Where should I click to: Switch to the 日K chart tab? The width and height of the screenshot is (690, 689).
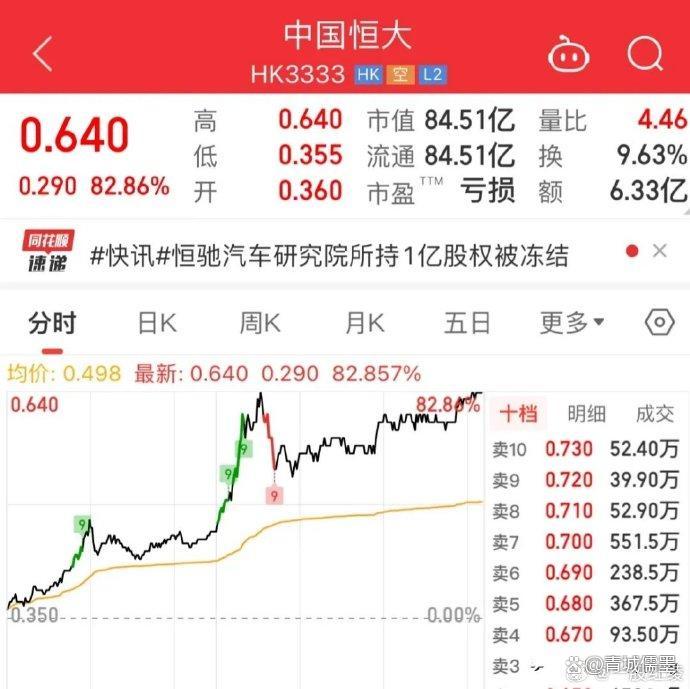tap(157, 323)
